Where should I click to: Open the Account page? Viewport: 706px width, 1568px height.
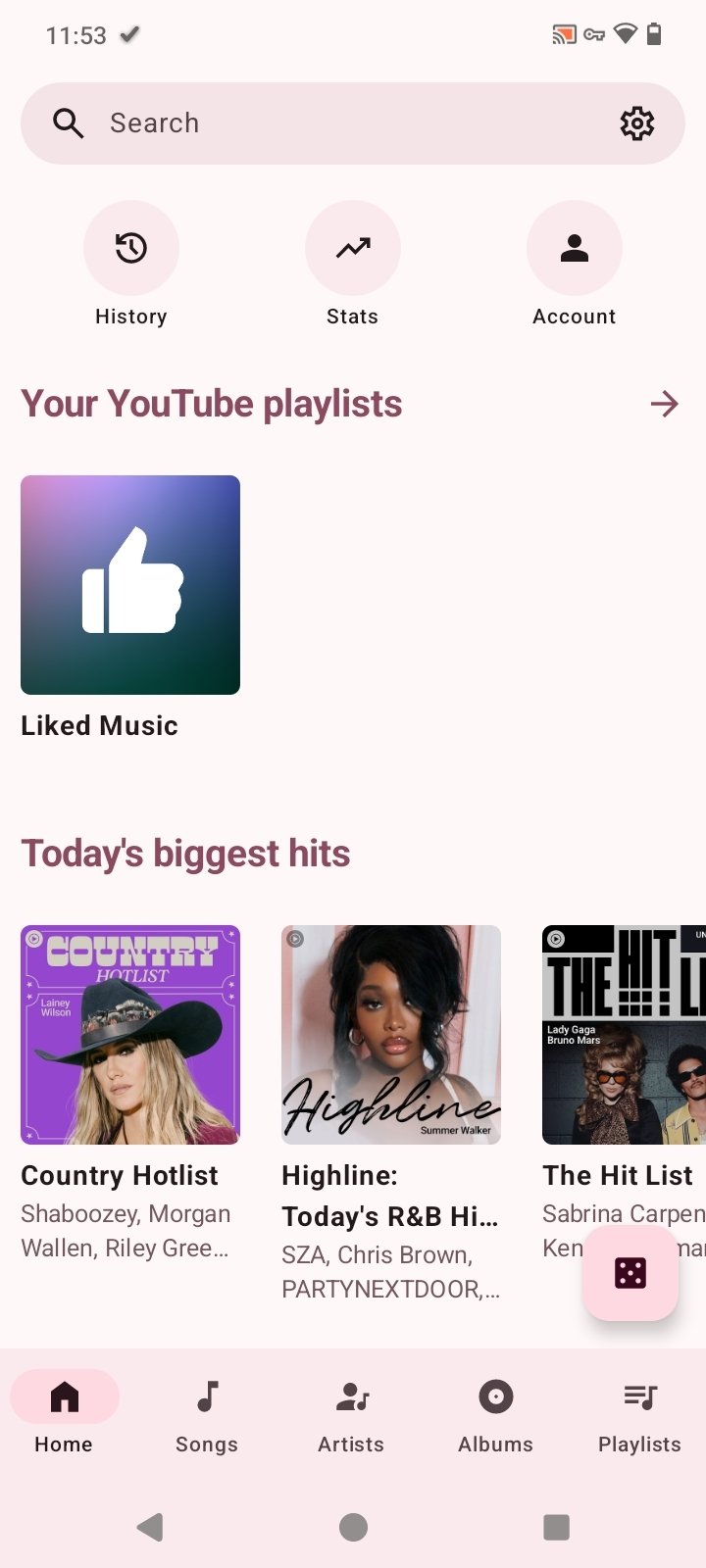point(575,249)
